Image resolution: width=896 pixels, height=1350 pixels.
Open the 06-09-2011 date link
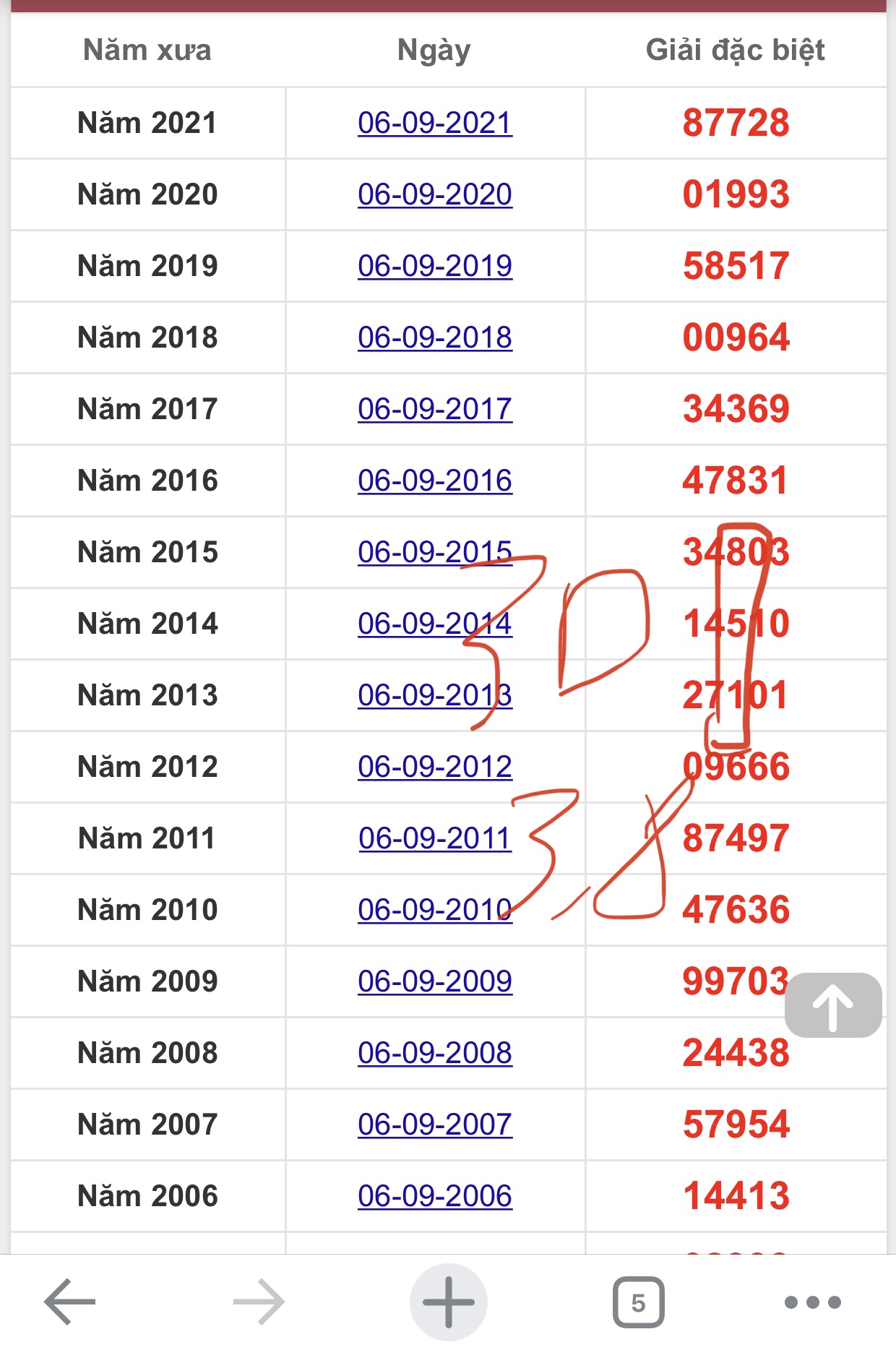pyautogui.click(x=435, y=839)
